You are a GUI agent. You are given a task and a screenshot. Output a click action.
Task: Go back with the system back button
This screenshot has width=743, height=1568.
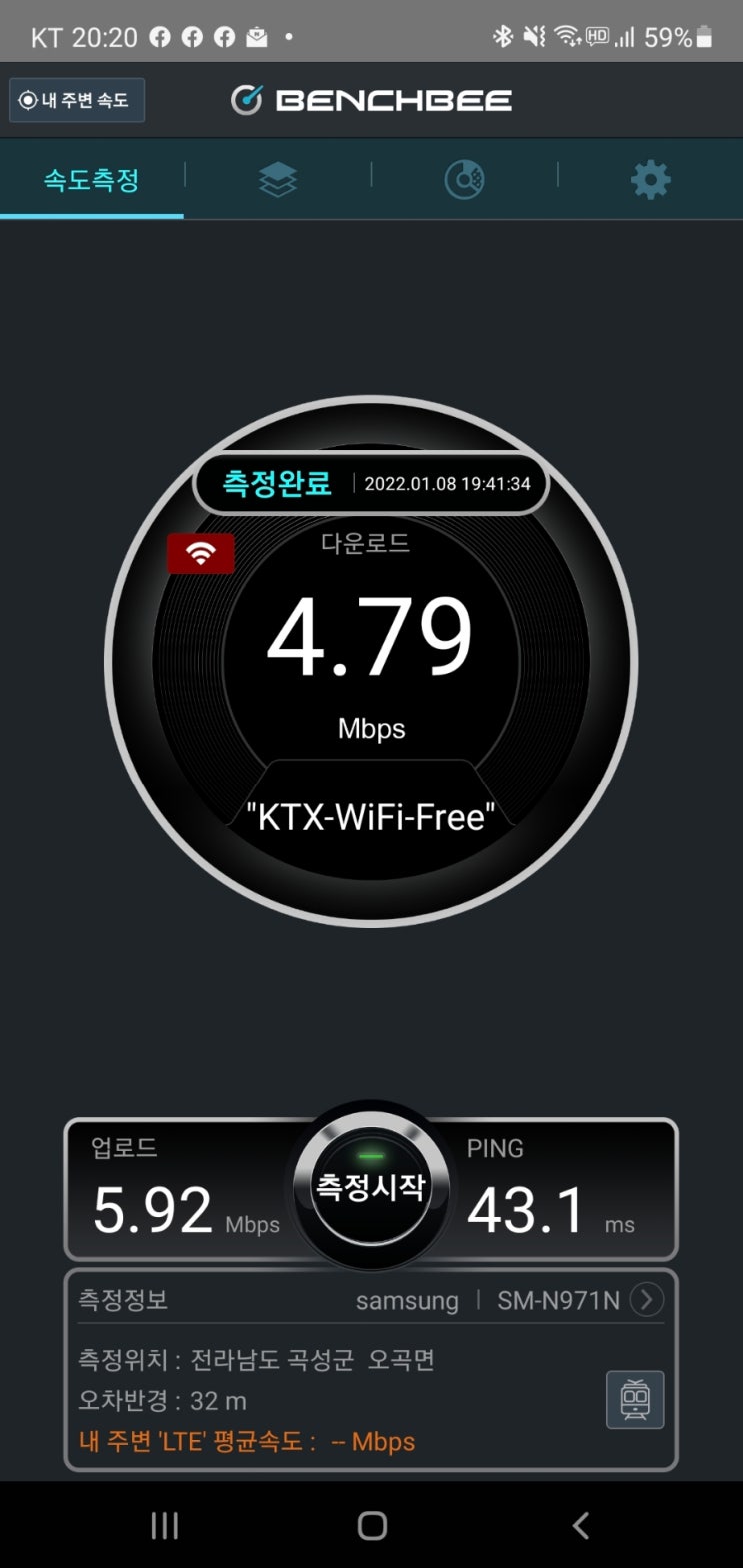pos(580,1525)
